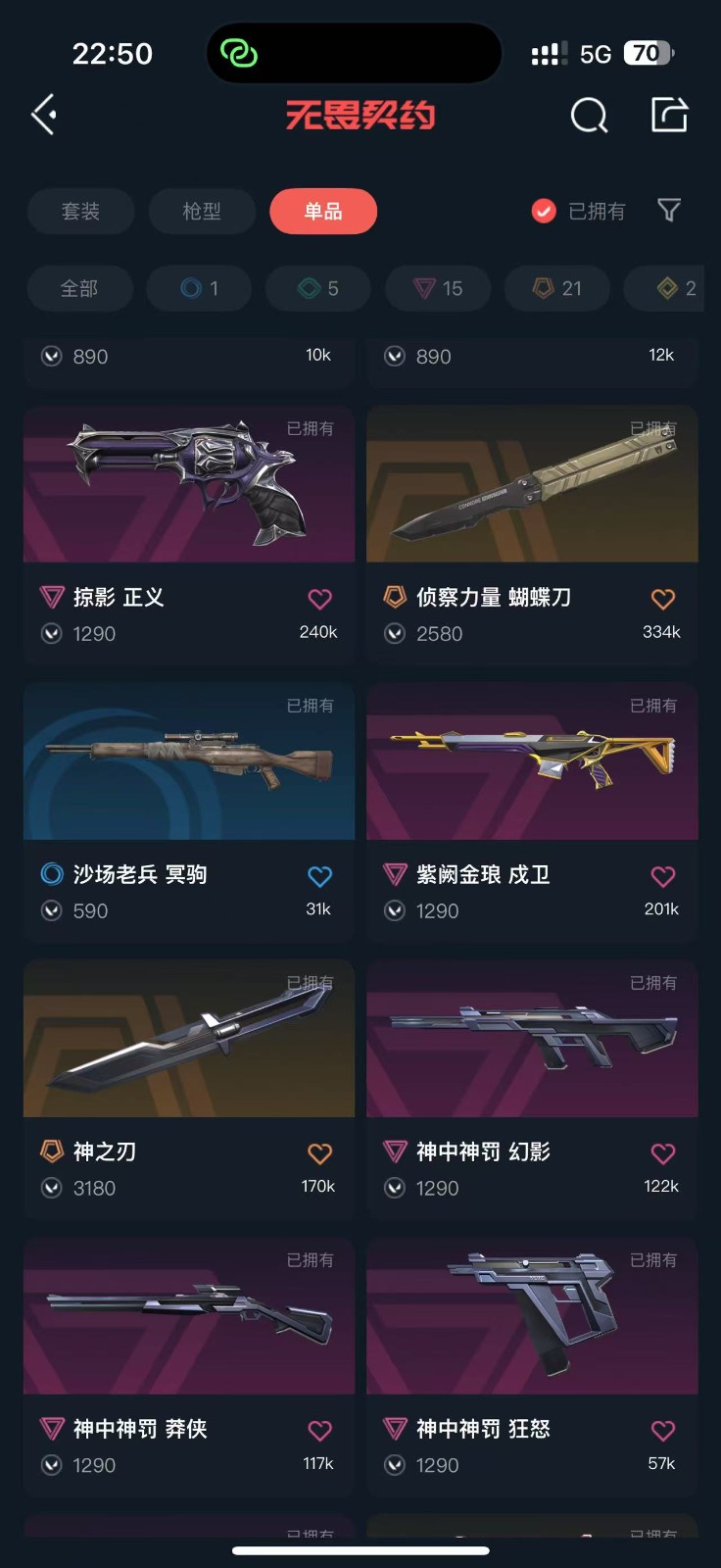Image resolution: width=721 pixels, height=1568 pixels.
Task: Switch to the 枪型 tab
Action: (x=202, y=211)
